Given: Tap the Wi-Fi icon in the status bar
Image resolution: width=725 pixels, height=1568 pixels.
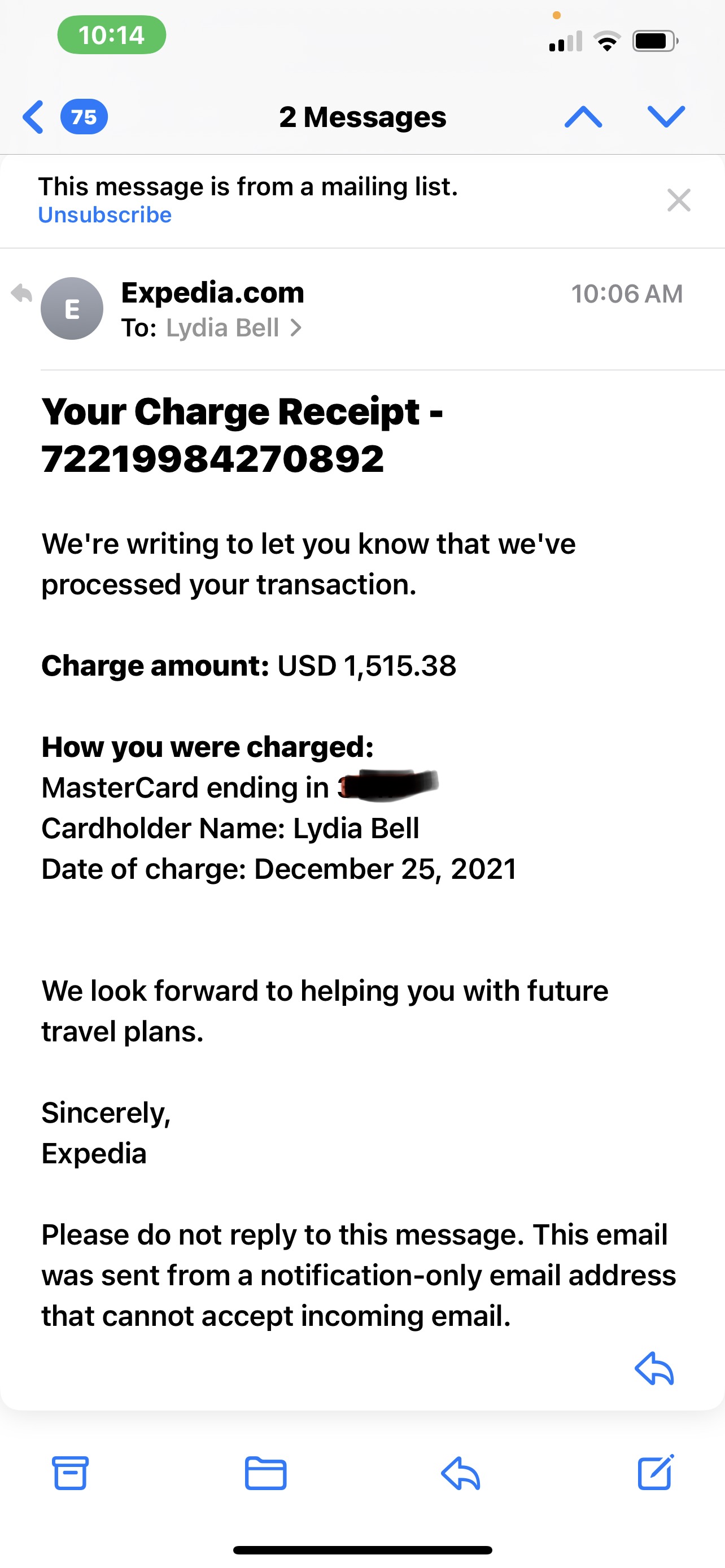Looking at the screenshot, I should 606,40.
